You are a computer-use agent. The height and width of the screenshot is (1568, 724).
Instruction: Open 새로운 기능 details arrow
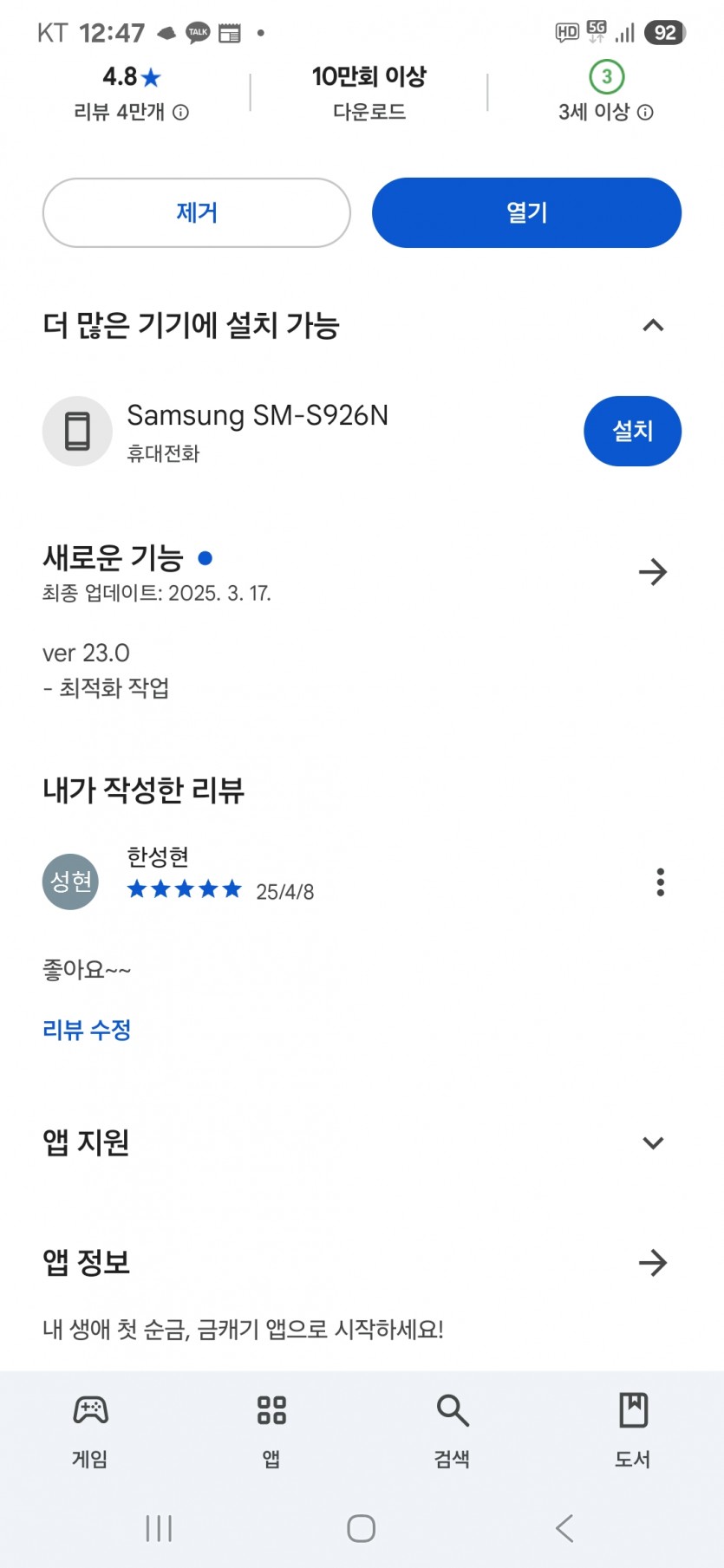[653, 572]
